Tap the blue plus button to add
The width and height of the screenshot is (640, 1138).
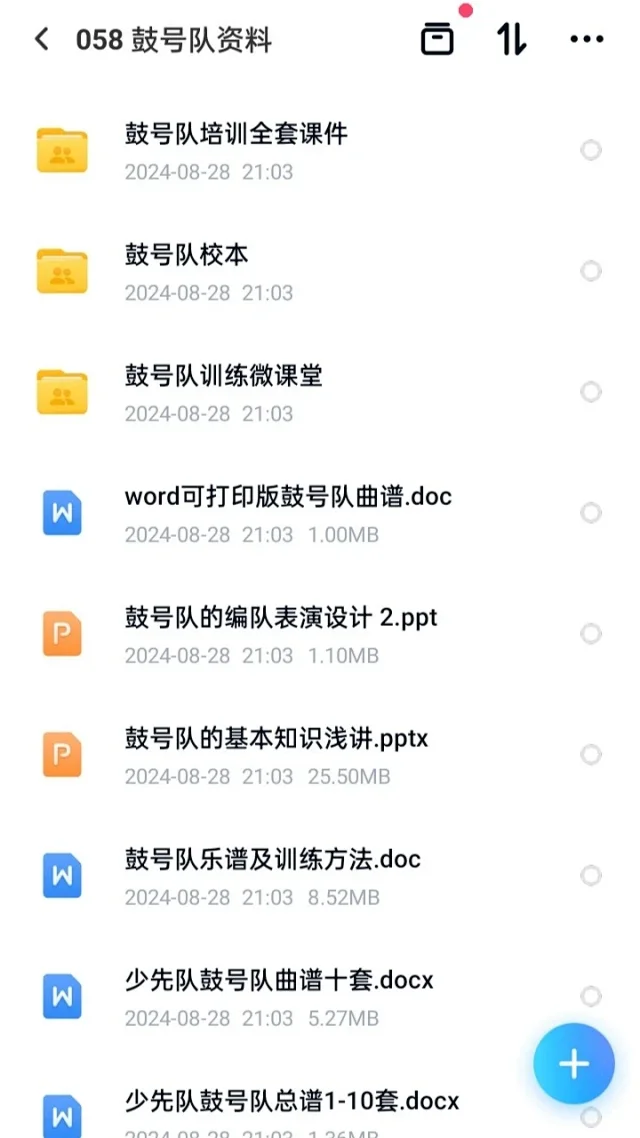pos(574,1064)
